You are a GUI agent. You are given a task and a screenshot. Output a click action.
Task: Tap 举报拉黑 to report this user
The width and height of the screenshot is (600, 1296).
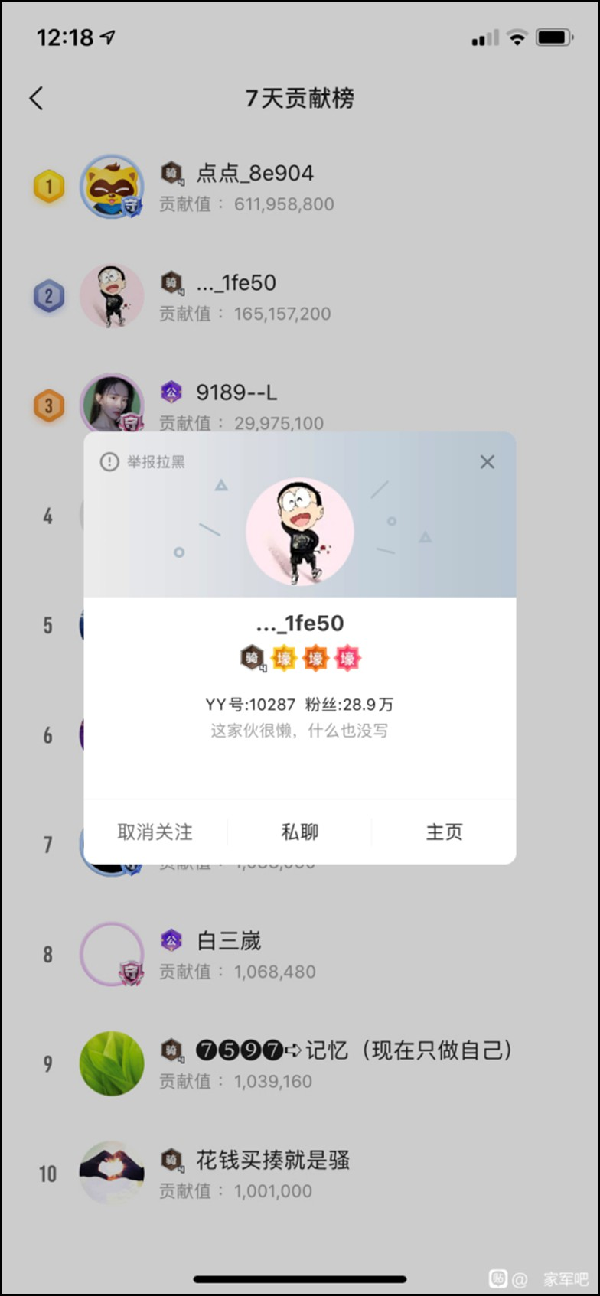point(143,462)
